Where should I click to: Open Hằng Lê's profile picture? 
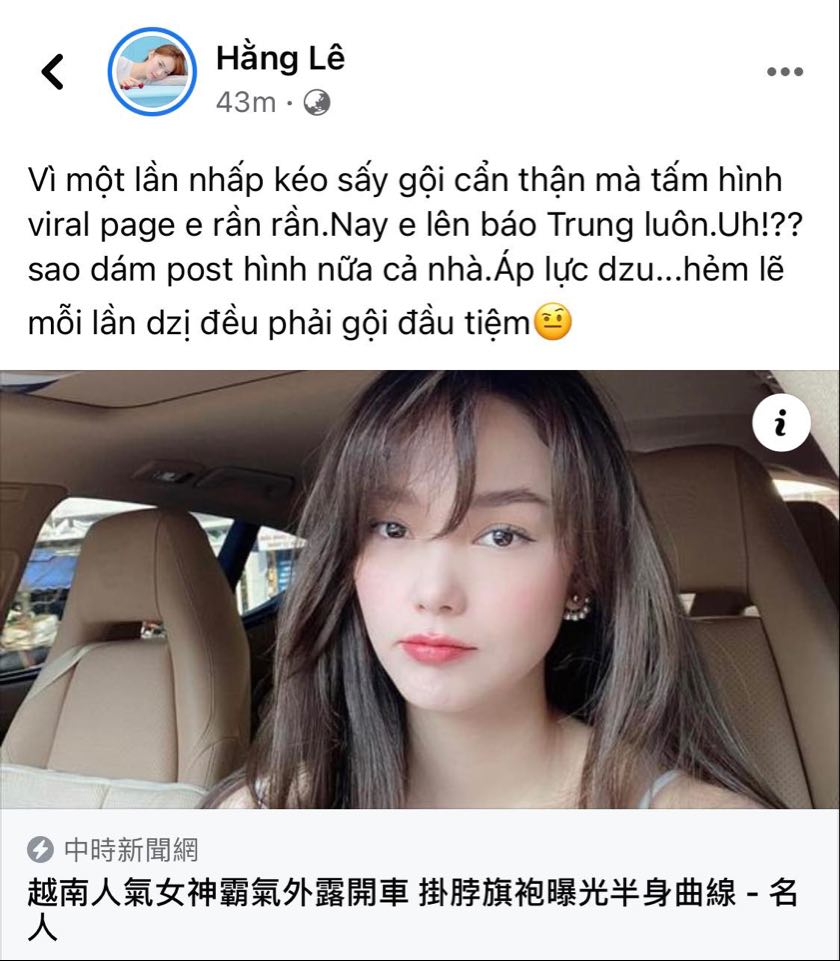pyautogui.click(x=152, y=71)
